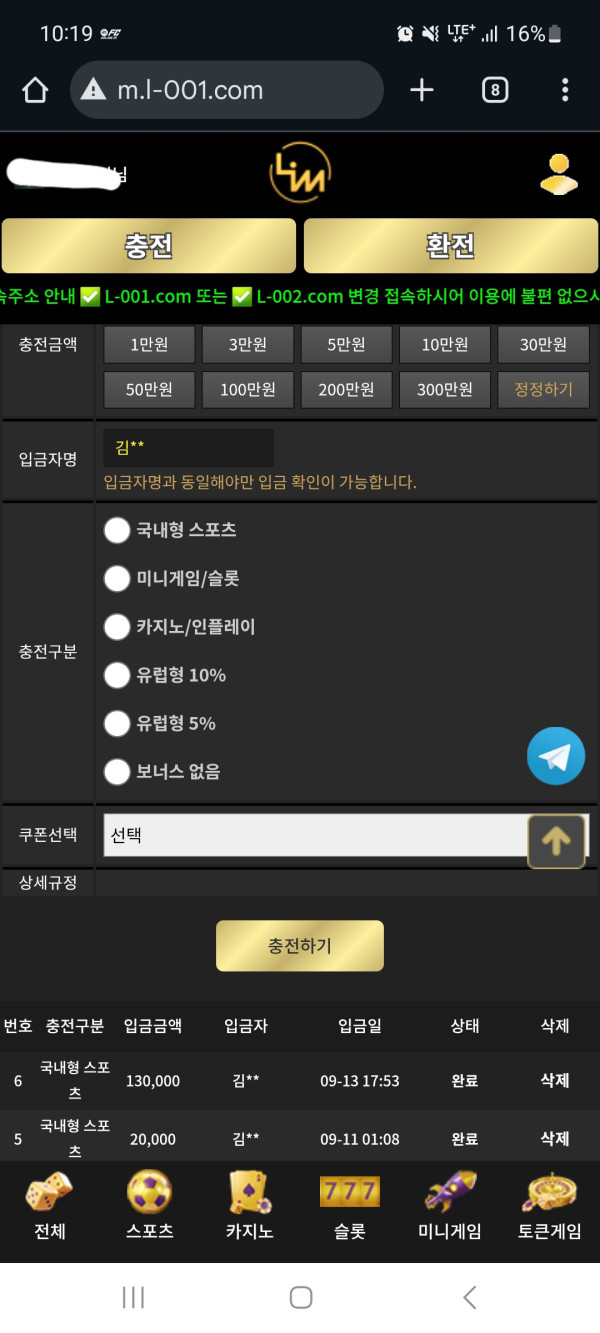Submit with the 충전하기 button

(x=300, y=946)
